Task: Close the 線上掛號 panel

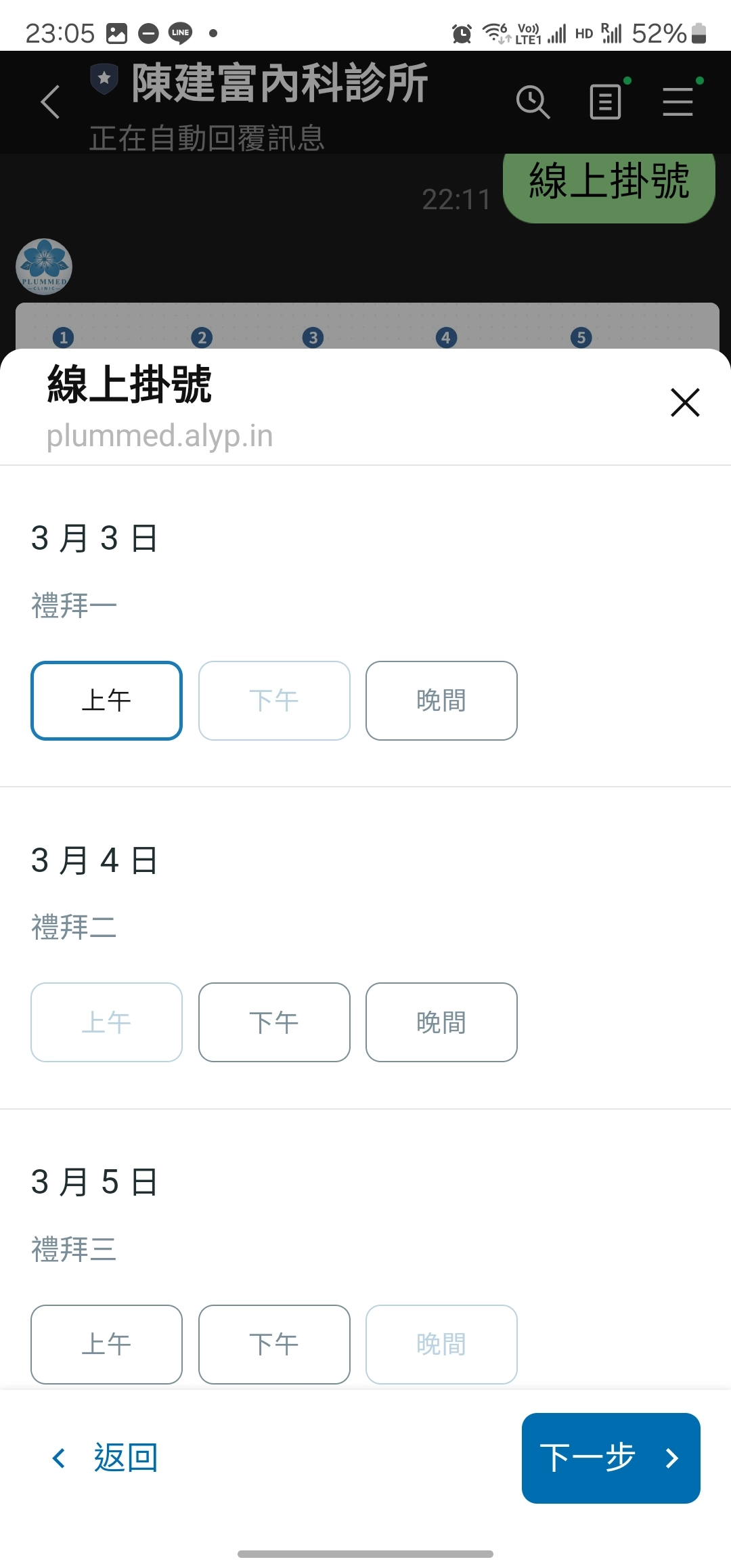Action: point(685,403)
